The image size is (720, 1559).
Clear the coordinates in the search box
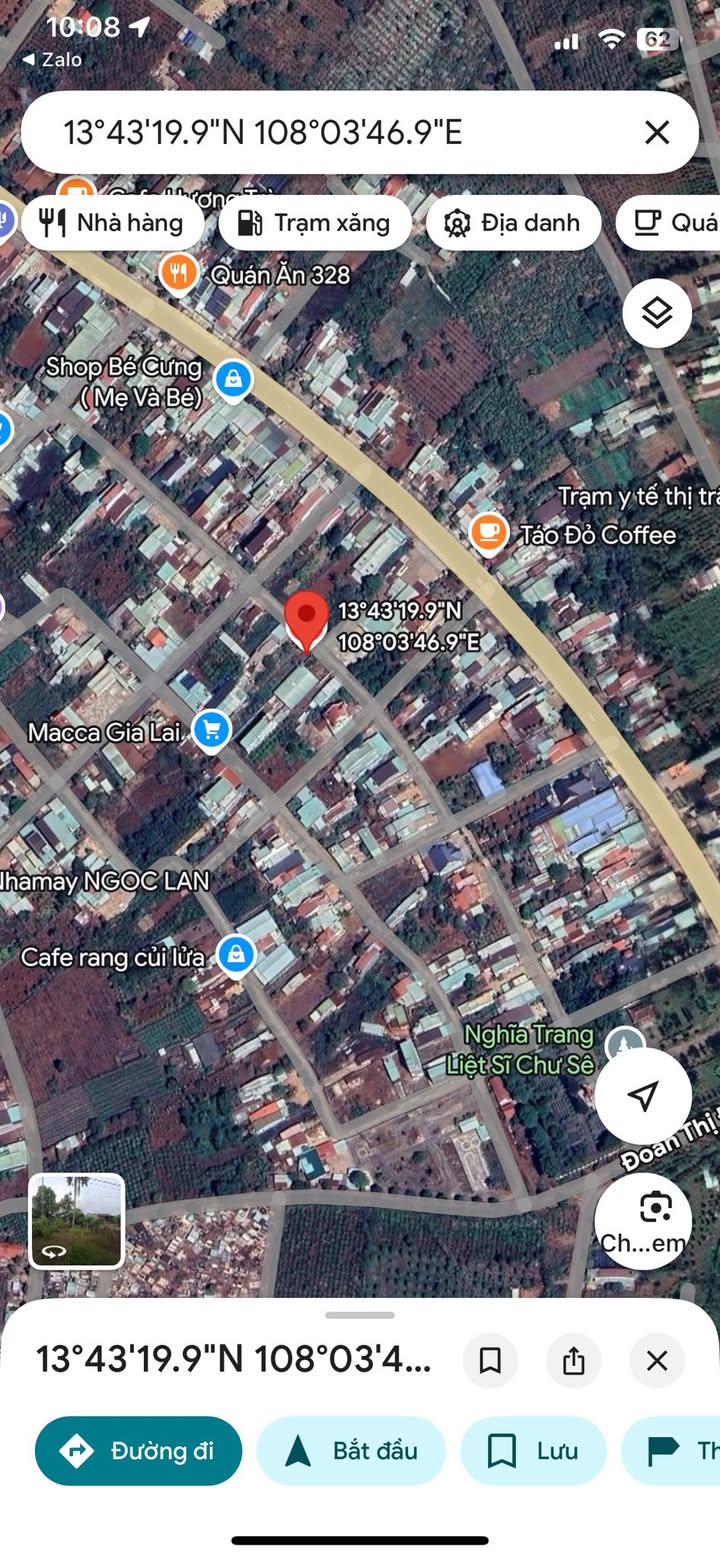(656, 132)
